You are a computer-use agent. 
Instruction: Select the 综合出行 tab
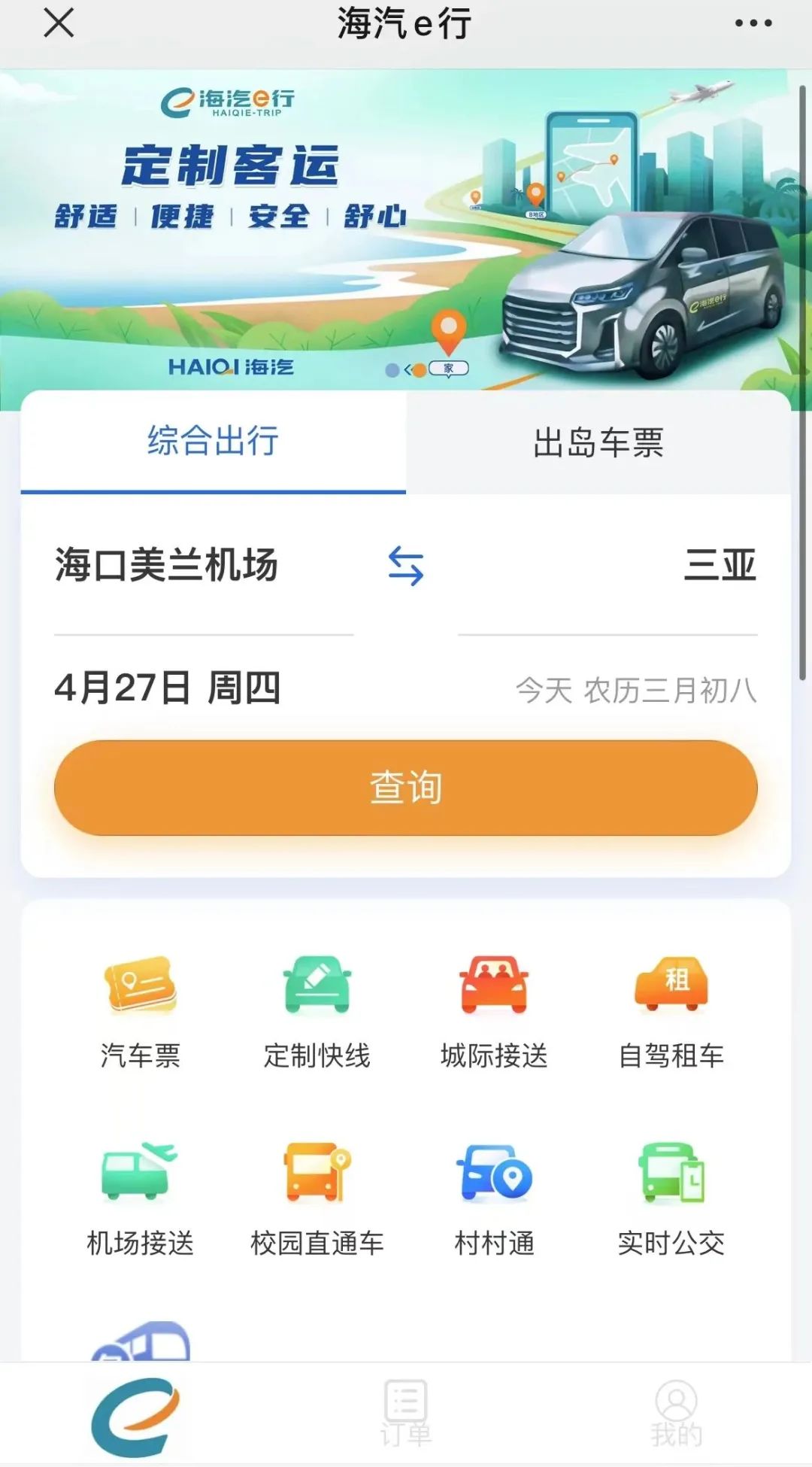[214, 441]
